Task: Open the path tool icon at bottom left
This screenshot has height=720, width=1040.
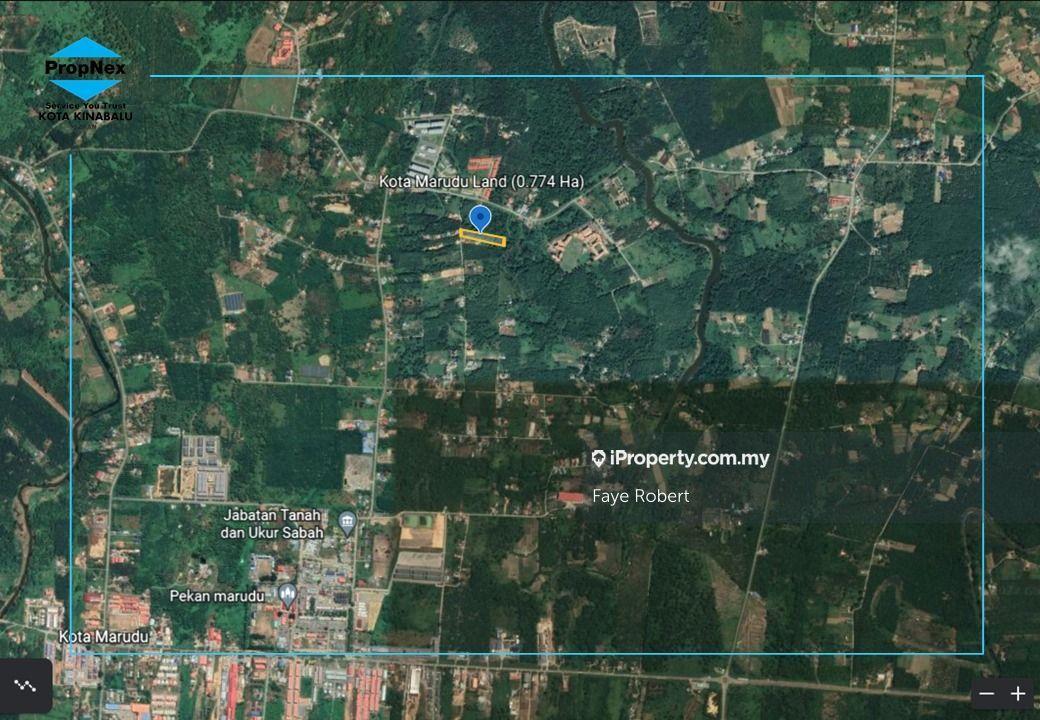Action: tap(25, 686)
